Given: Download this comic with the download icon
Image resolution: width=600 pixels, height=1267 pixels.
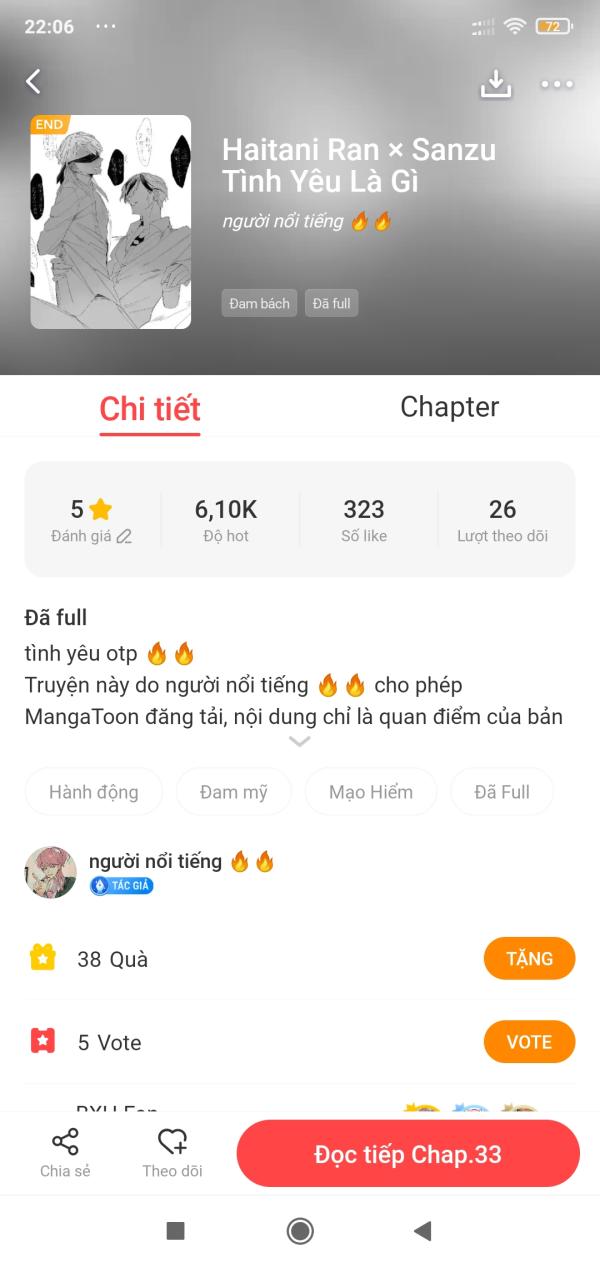Looking at the screenshot, I should pos(495,84).
